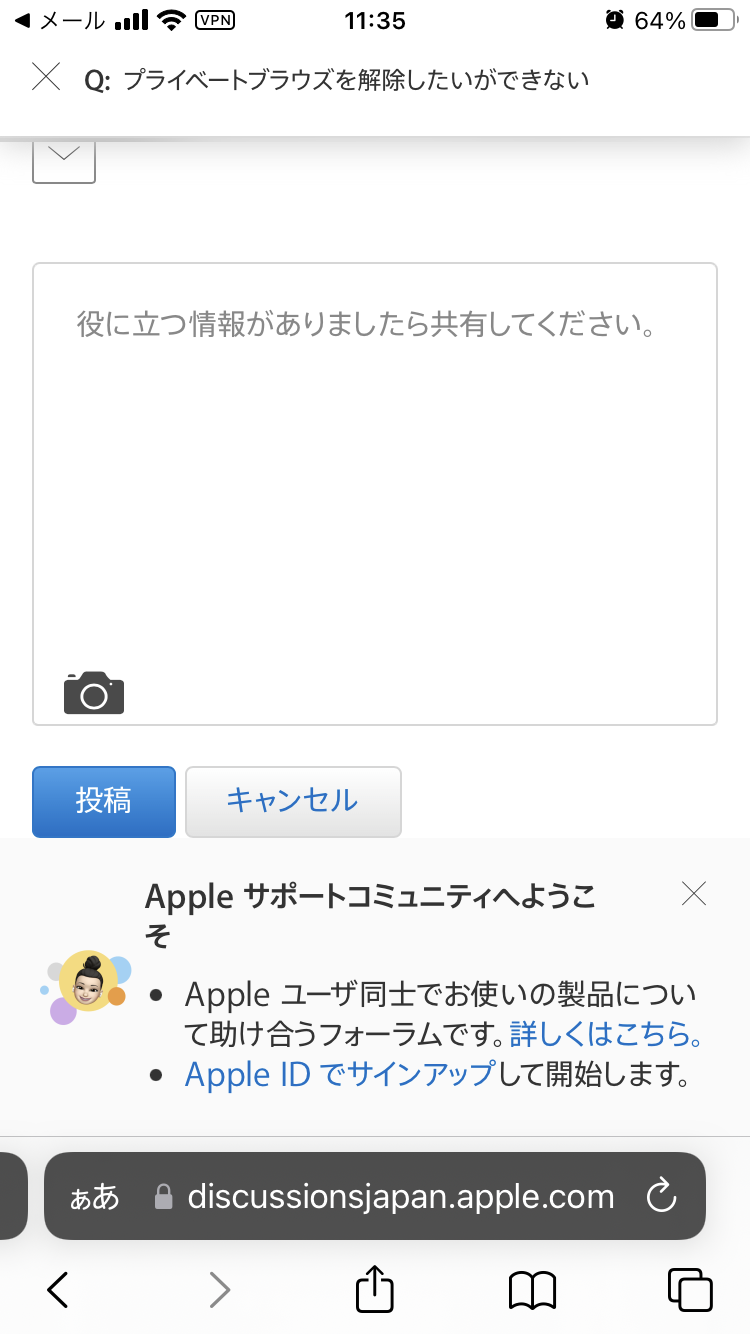Dismiss the Apple サポートコミュニティ welcome banner
This screenshot has height=1334, width=750.
693,894
